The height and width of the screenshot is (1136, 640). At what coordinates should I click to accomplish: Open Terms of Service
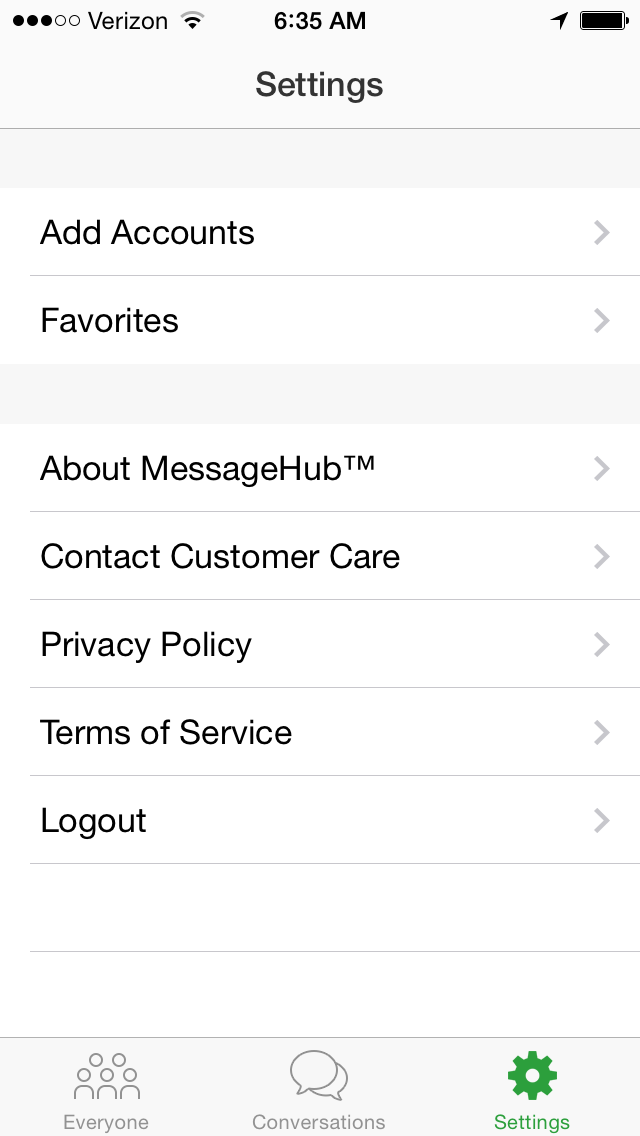[320, 732]
